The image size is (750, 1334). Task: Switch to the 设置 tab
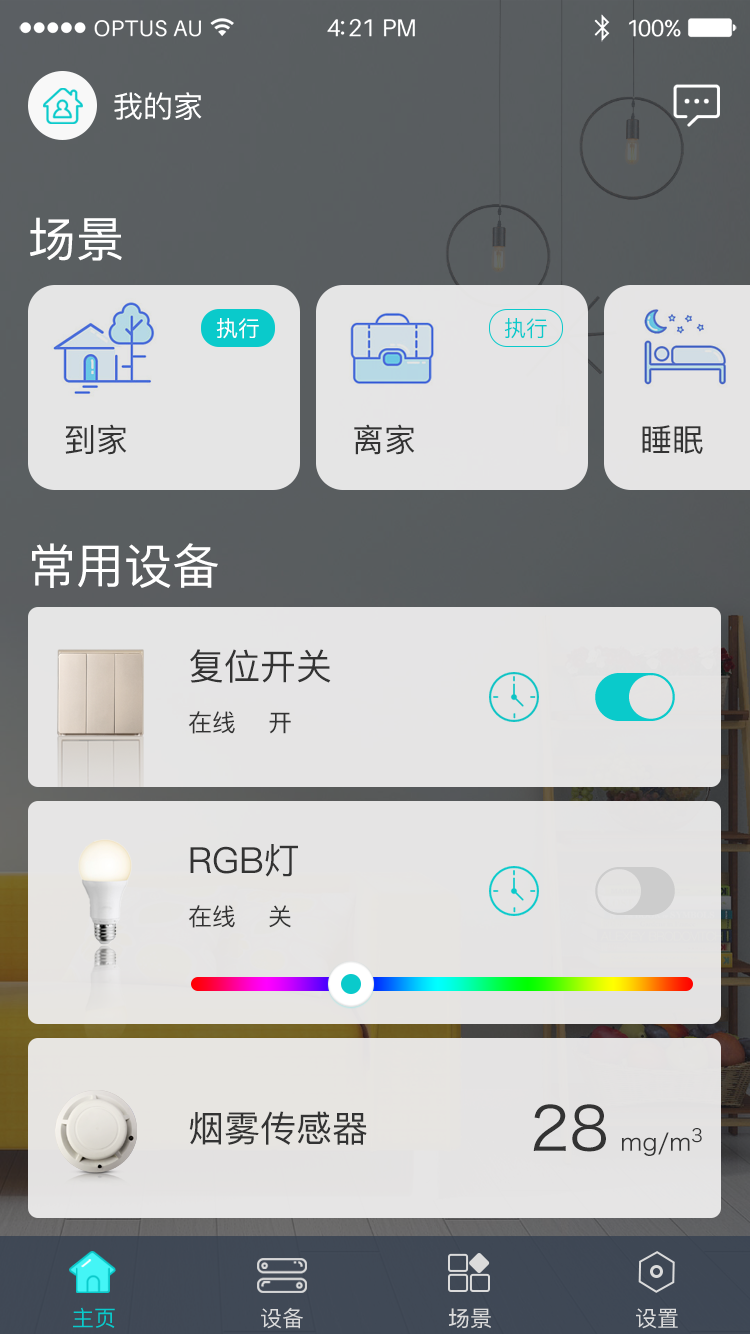click(656, 1290)
